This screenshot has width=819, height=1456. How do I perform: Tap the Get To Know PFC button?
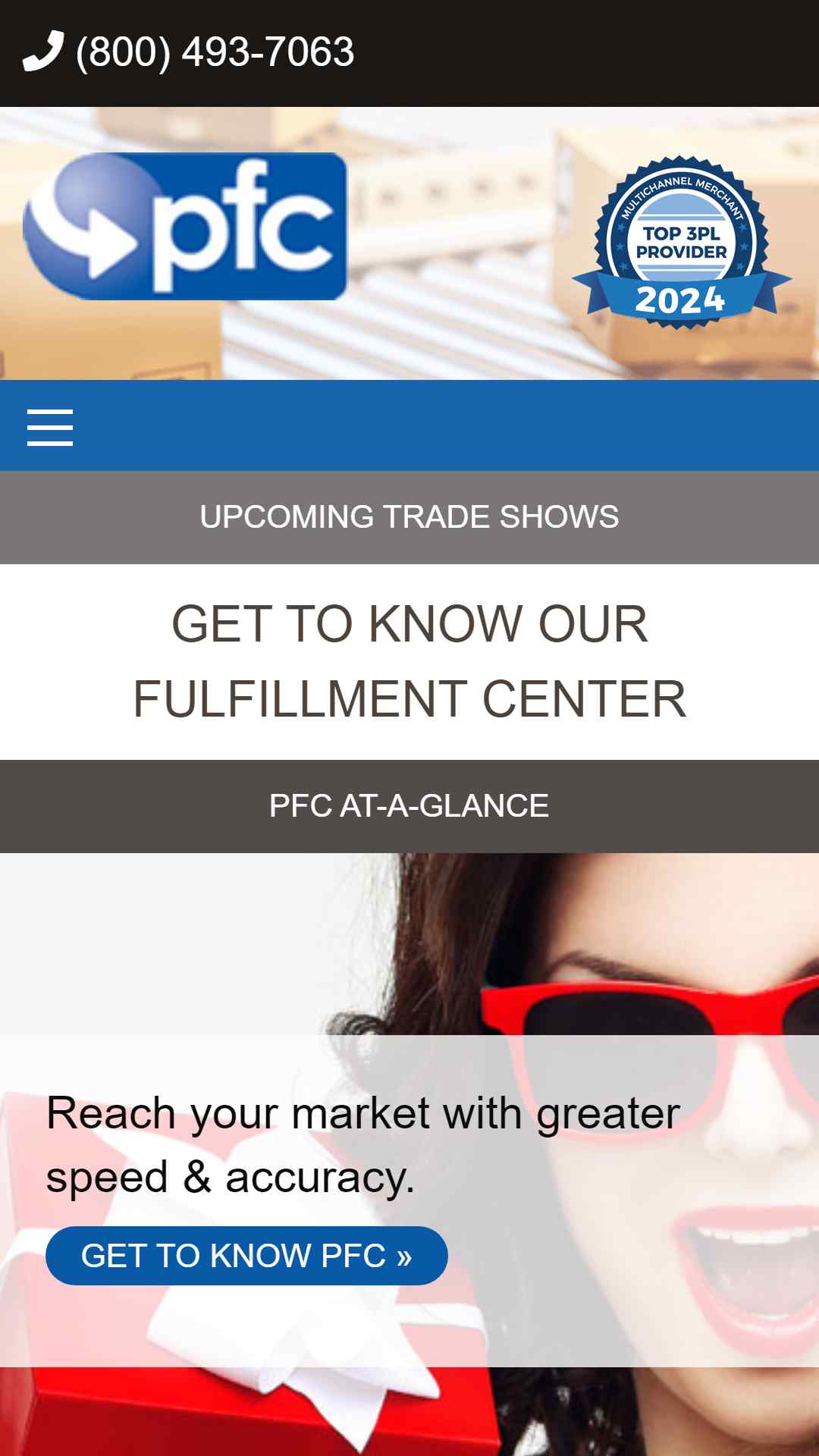246,1256
